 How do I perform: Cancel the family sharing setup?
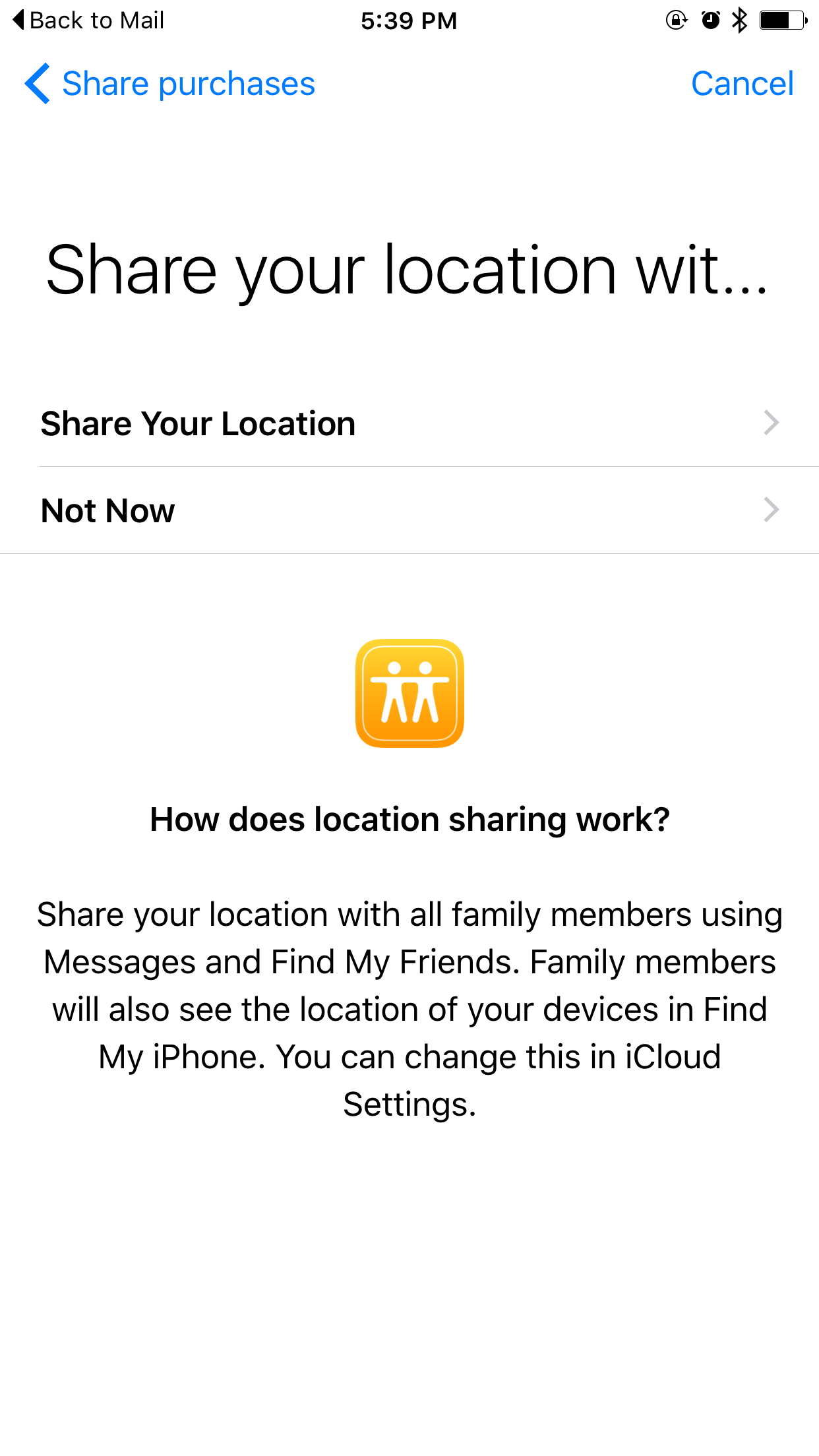pos(742,84)
